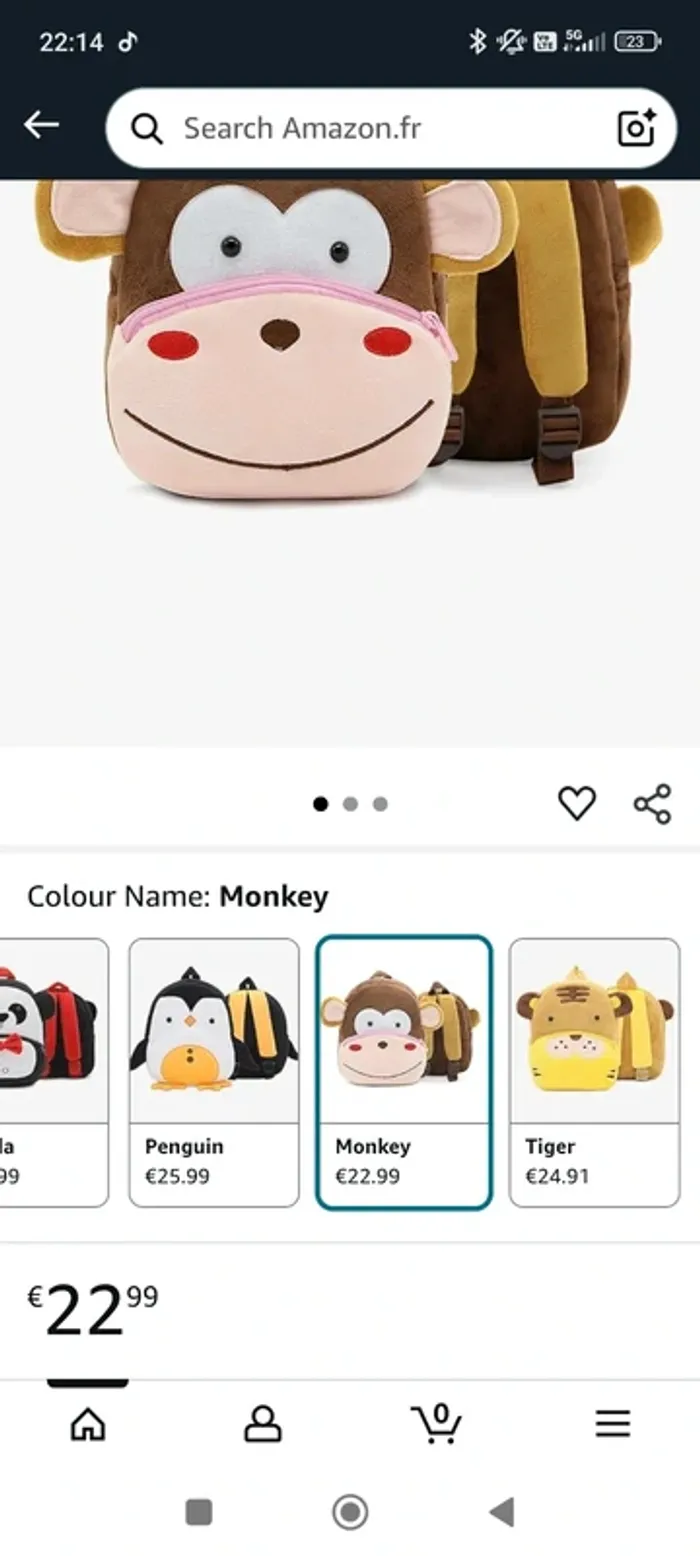
Task: Open camera lens search icon
Action: pos(636,128)
